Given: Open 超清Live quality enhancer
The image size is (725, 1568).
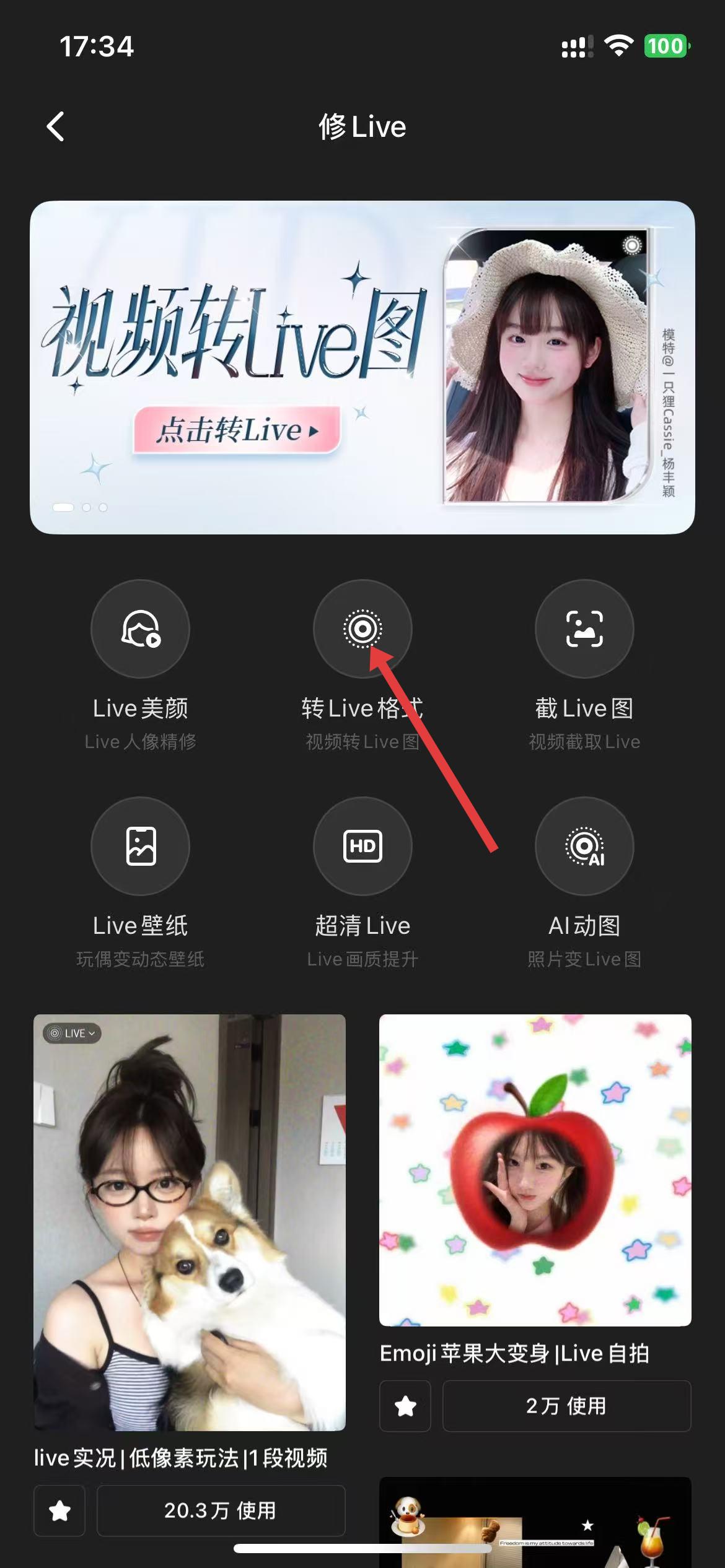Looking at the screenshot, I should tap(362, 846).
